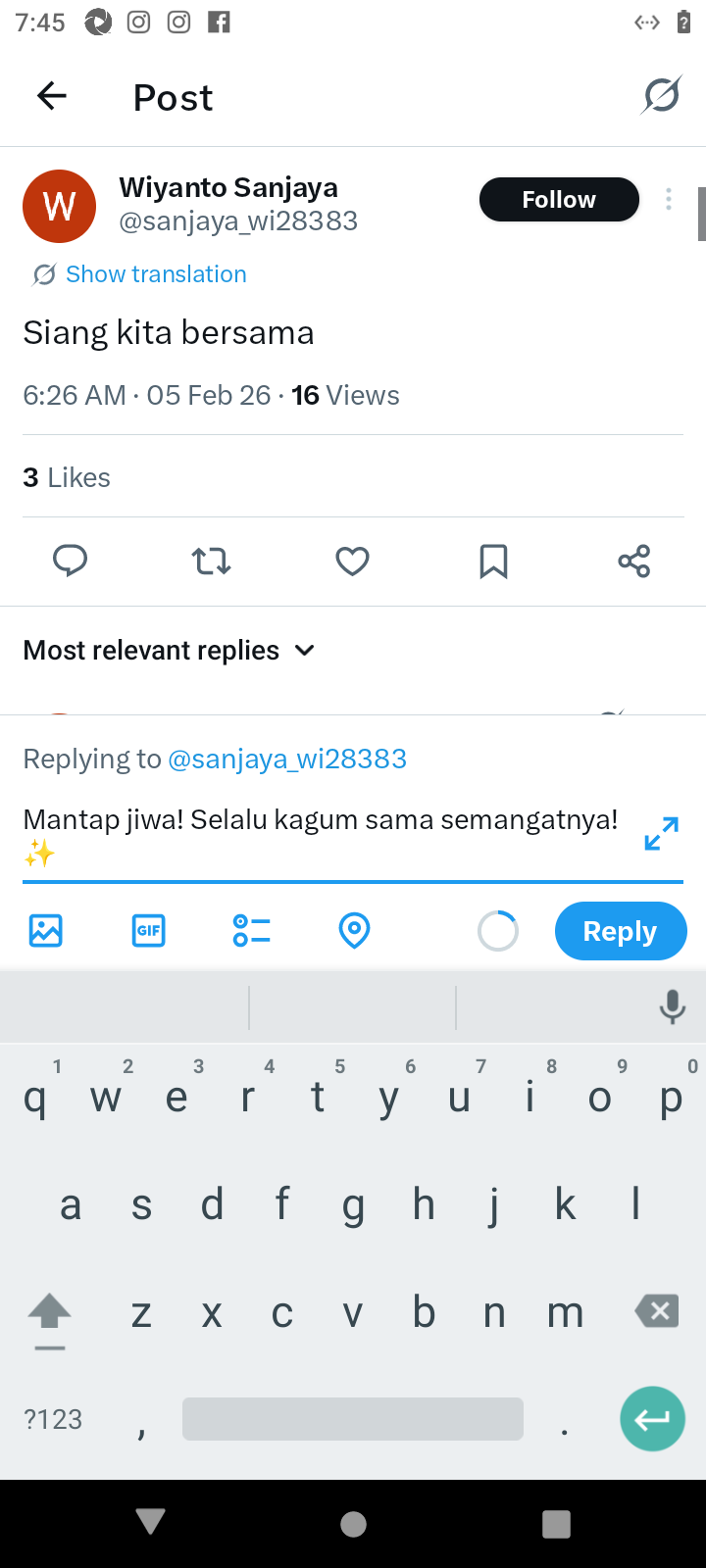This screenshot has width=706, height=1568.
Task: Tap the keyboard backspace key
Action: [657, 1310]
